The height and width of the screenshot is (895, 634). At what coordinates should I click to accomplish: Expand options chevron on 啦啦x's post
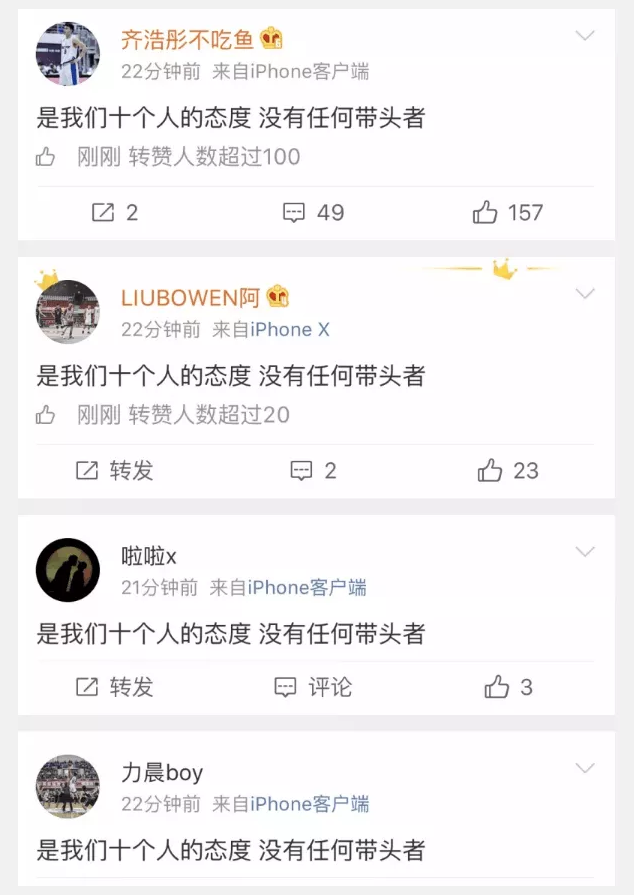point(585,552)
